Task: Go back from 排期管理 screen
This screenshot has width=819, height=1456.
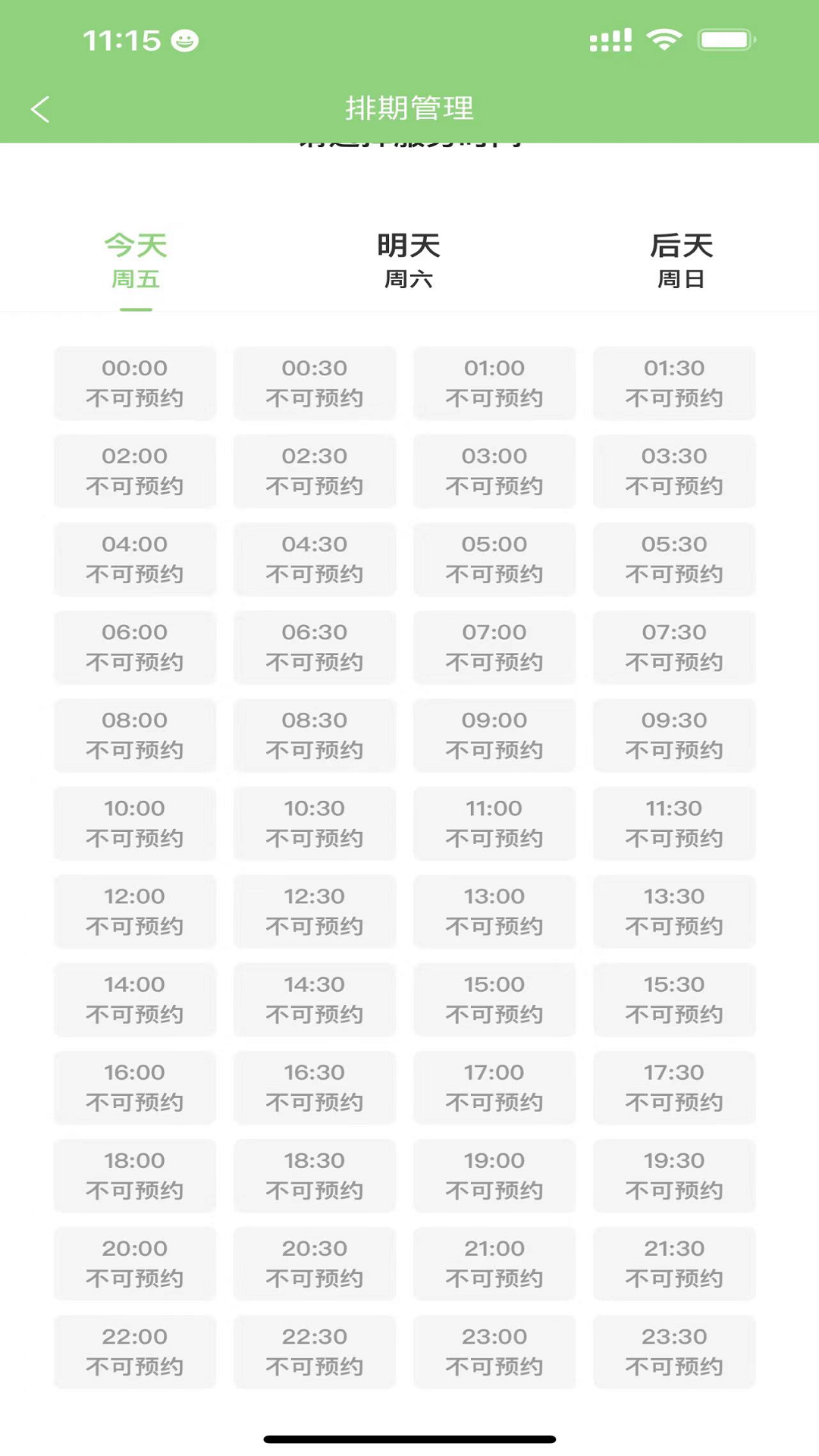Action: 41,109
